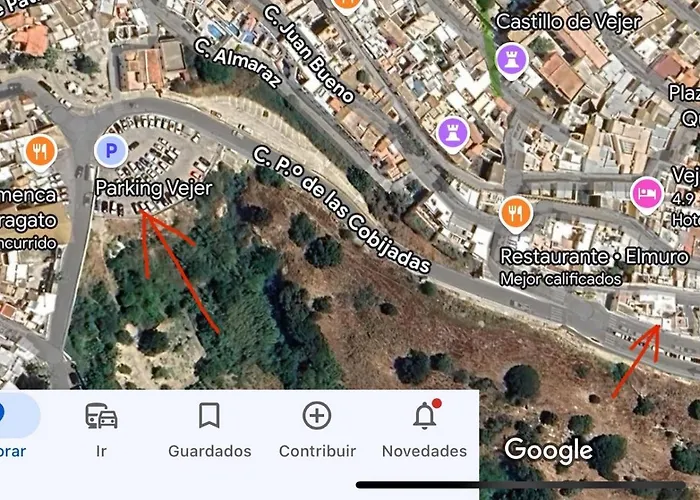Select the Parking Vejer map pin
Viewport: 700px width, 500px height.
pyautogui.click(x=110, y=152)
